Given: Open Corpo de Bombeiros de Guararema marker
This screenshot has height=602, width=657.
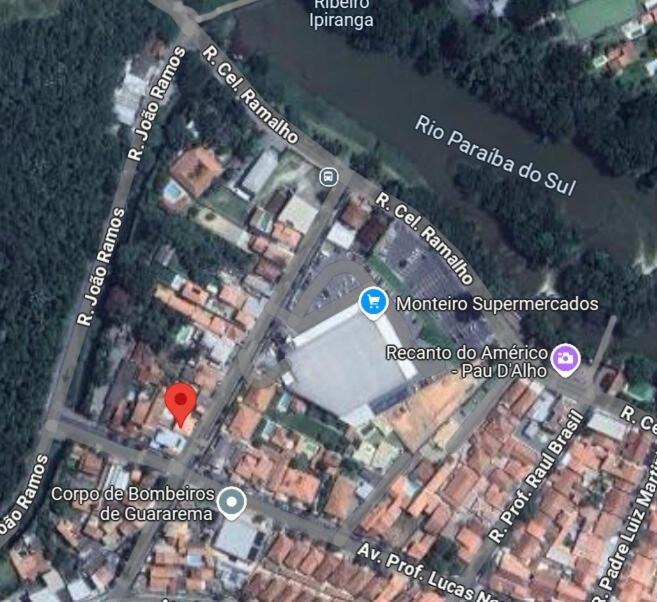Looking at the screenshot, I should (x=233, y=503).
